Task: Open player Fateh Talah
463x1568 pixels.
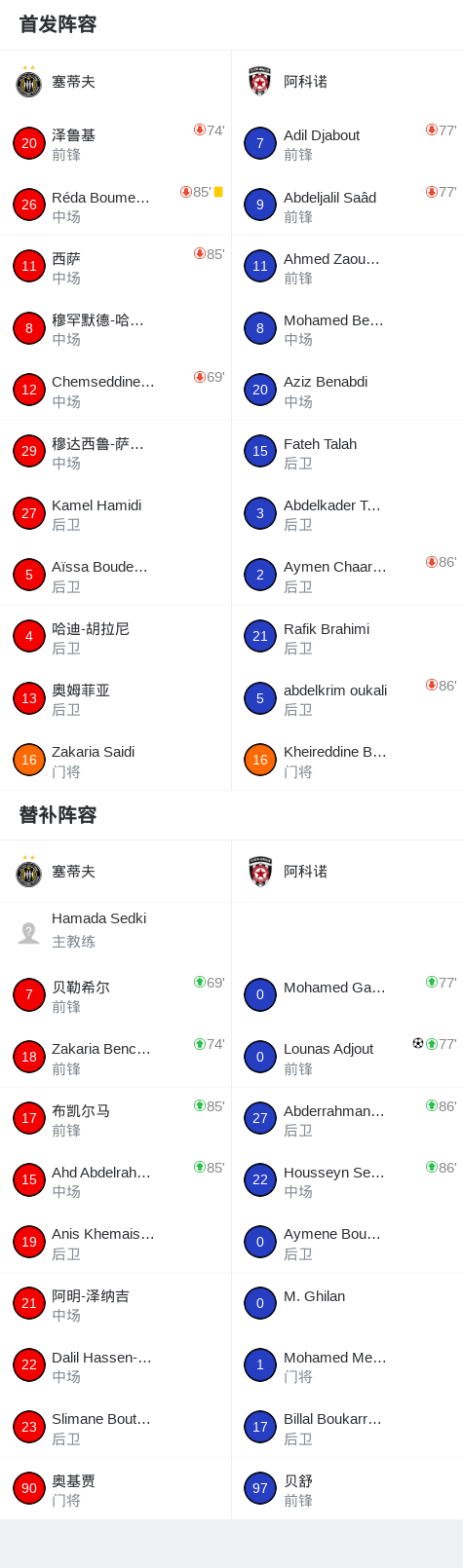Action: point(347,452)
